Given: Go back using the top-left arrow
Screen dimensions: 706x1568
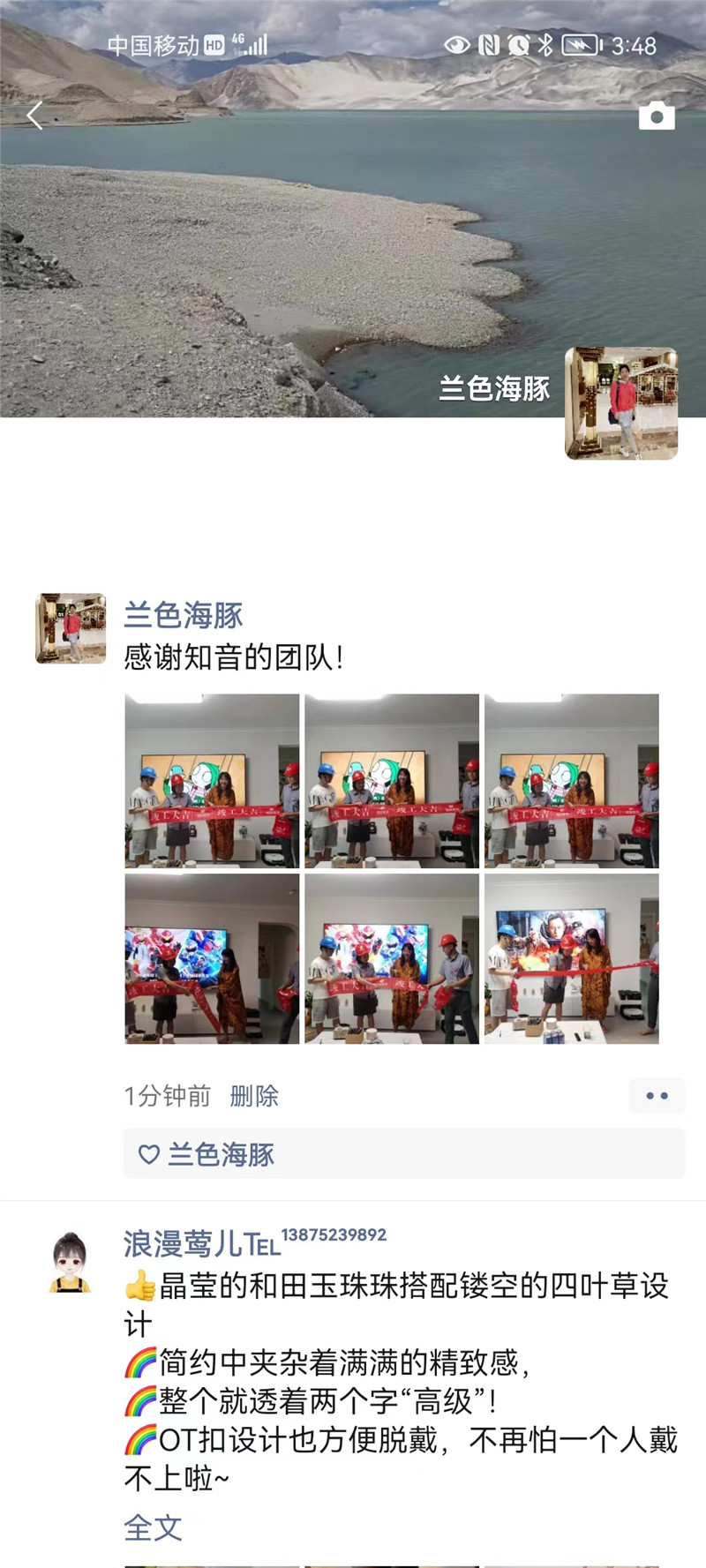Looking at the screenshot, I should point(35,116).
